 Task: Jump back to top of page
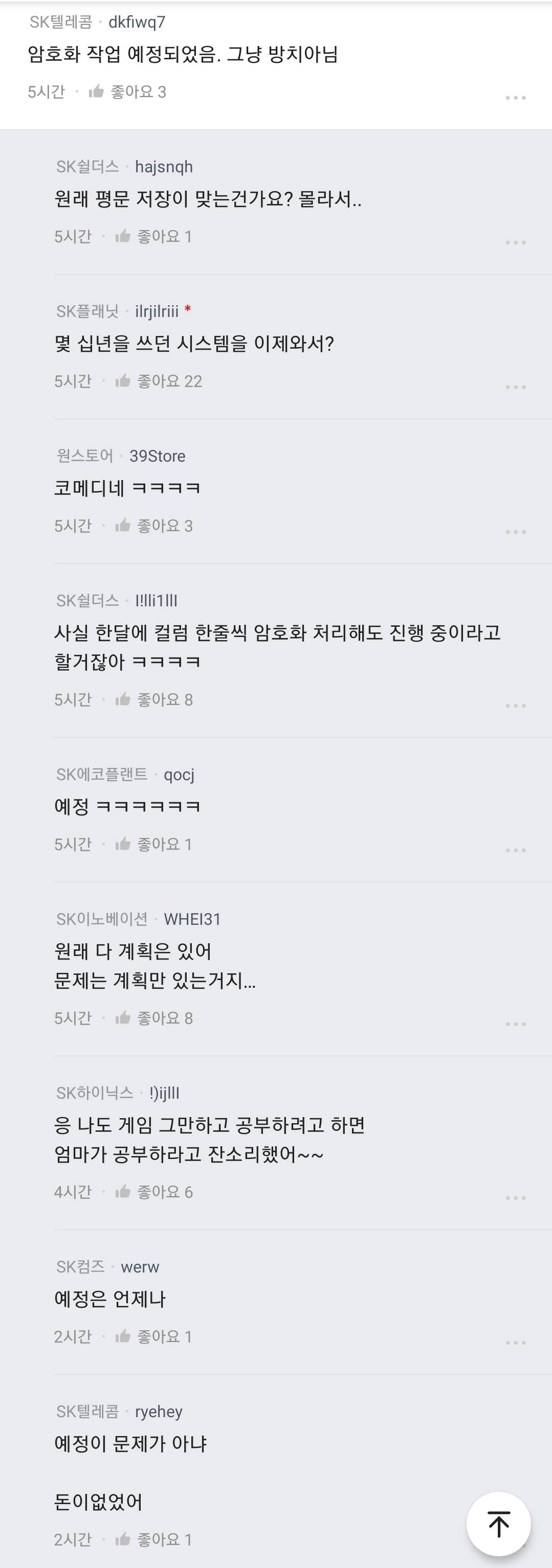click(x=498, y=1524)
